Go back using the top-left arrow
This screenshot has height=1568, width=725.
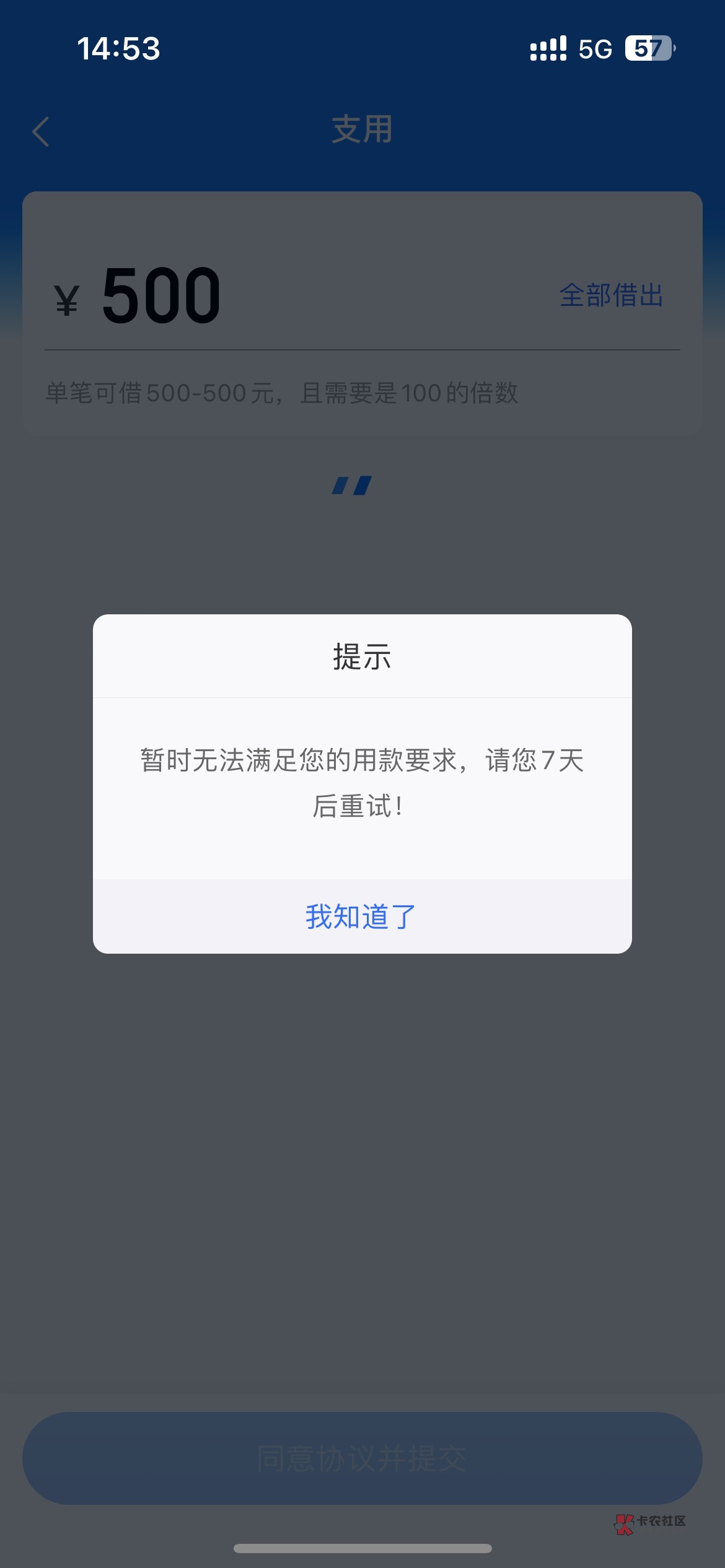[x=41, y=132]
